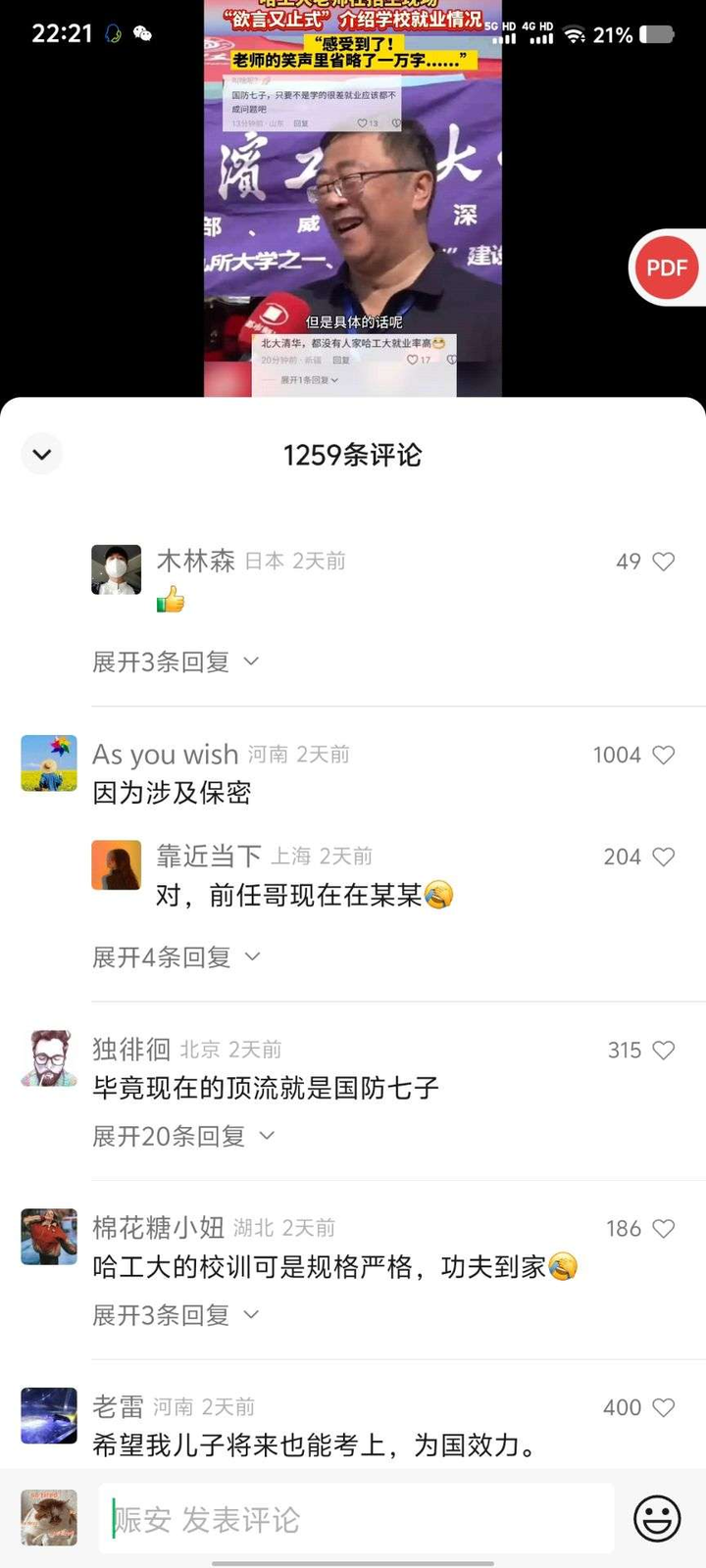The image size is (706, 1568).
Task: Open the comment input field
Action: pyautogui.click(x=355, y=1519)
